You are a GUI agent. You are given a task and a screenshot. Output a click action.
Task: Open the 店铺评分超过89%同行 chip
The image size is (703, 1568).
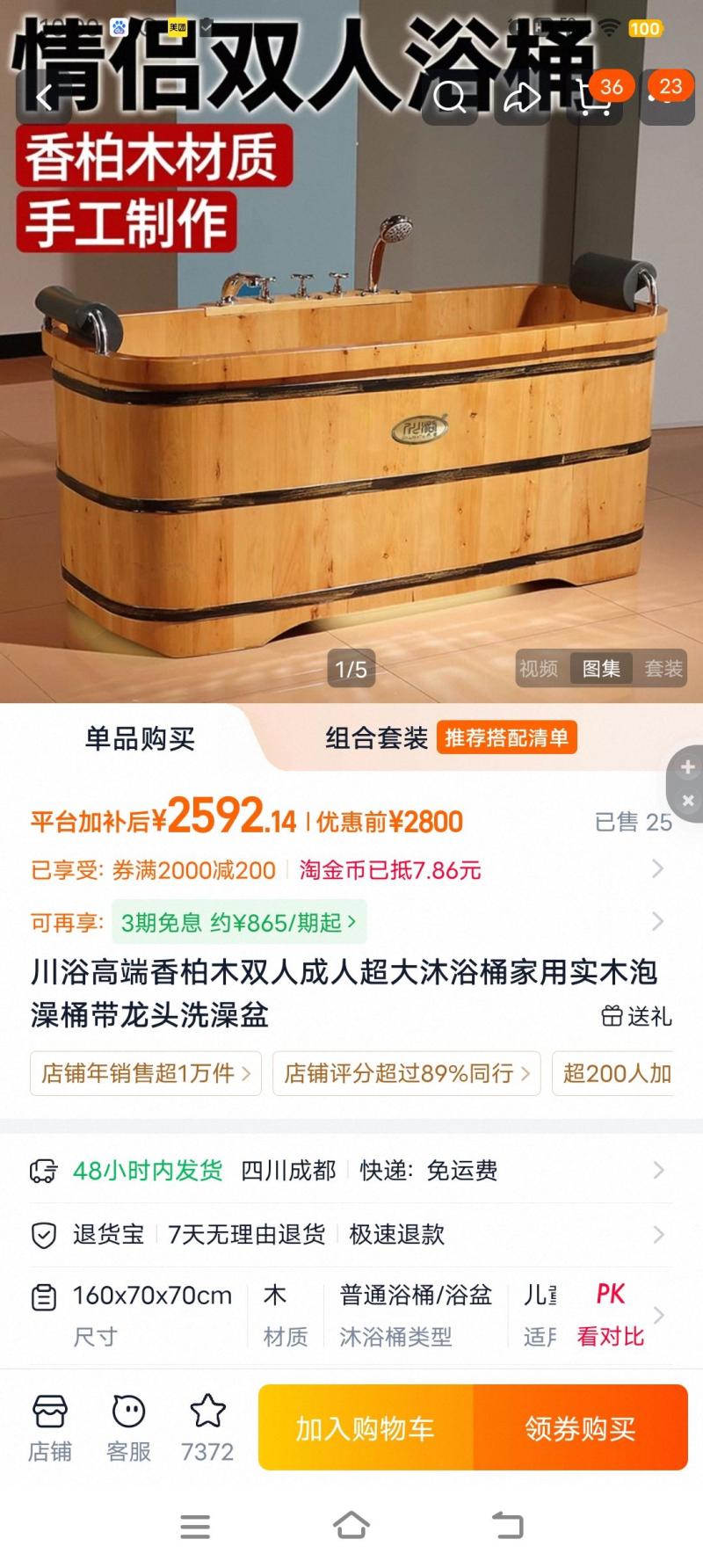coord(407,1073)
